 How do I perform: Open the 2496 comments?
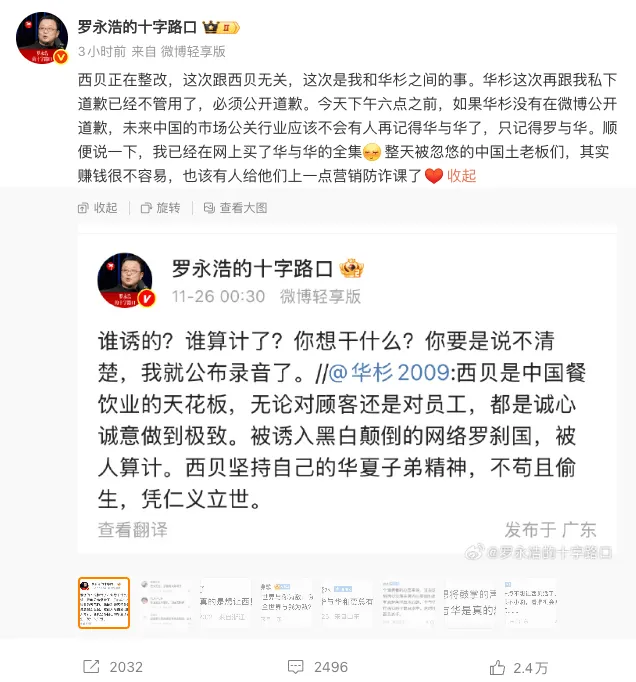(x=318, y=666)
